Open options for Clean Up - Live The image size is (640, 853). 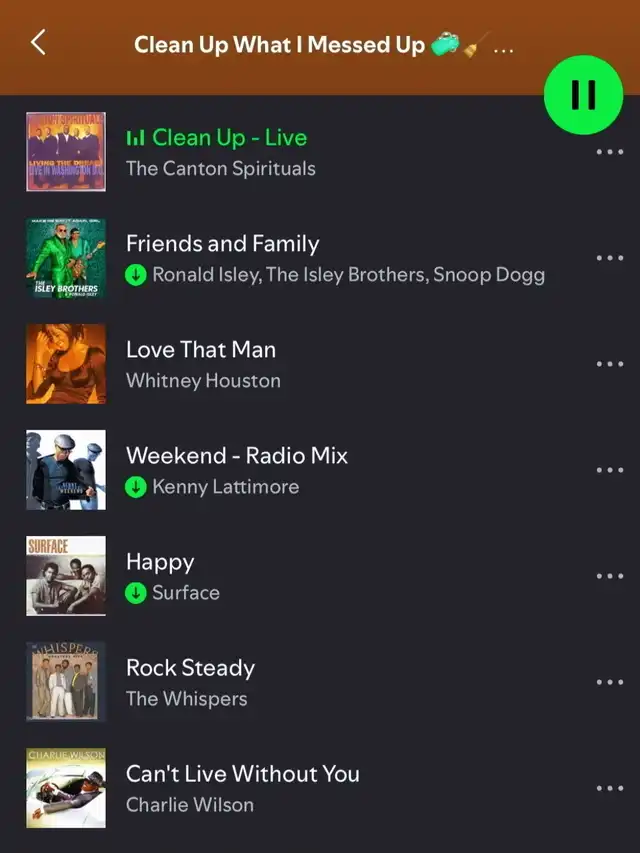609,152
